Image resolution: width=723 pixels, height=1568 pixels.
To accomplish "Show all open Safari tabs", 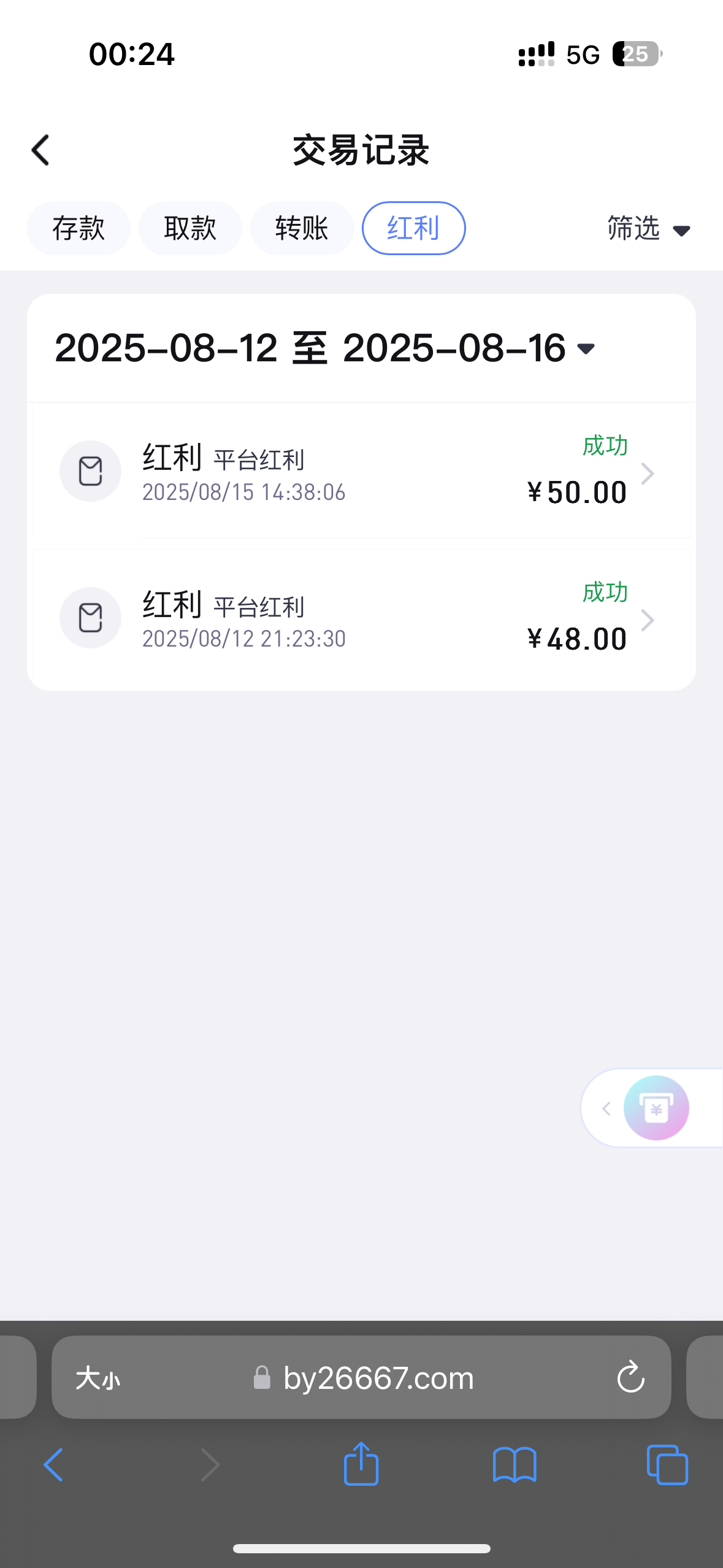I will click(667, 1464).
